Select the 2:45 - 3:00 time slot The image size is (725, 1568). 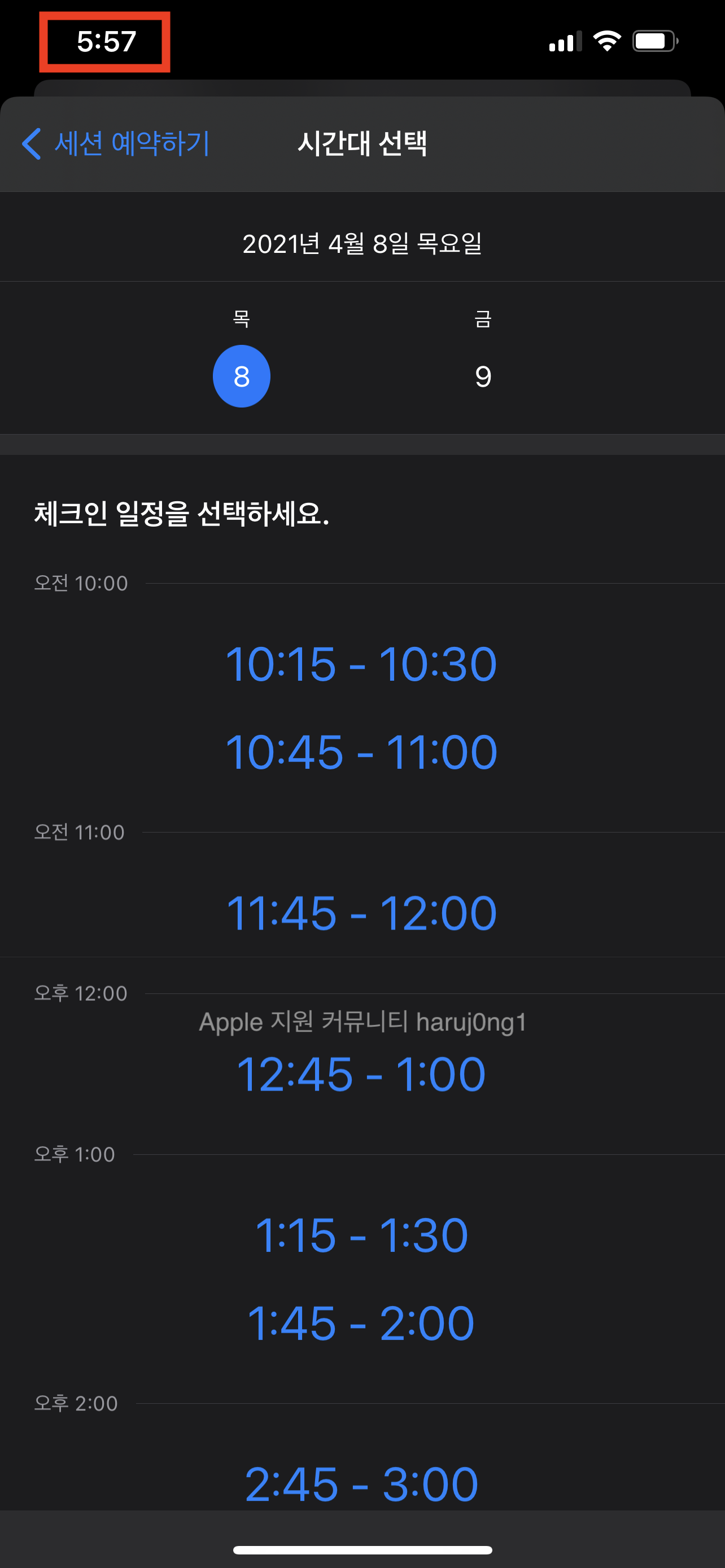361,1484
